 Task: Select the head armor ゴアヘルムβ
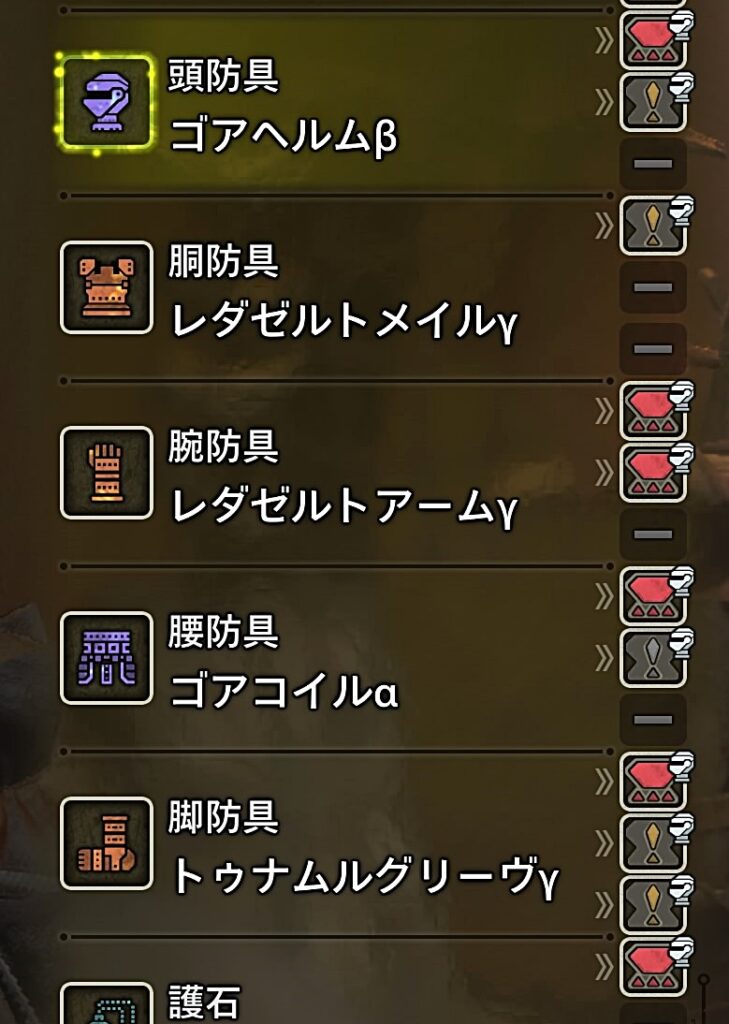283,135
